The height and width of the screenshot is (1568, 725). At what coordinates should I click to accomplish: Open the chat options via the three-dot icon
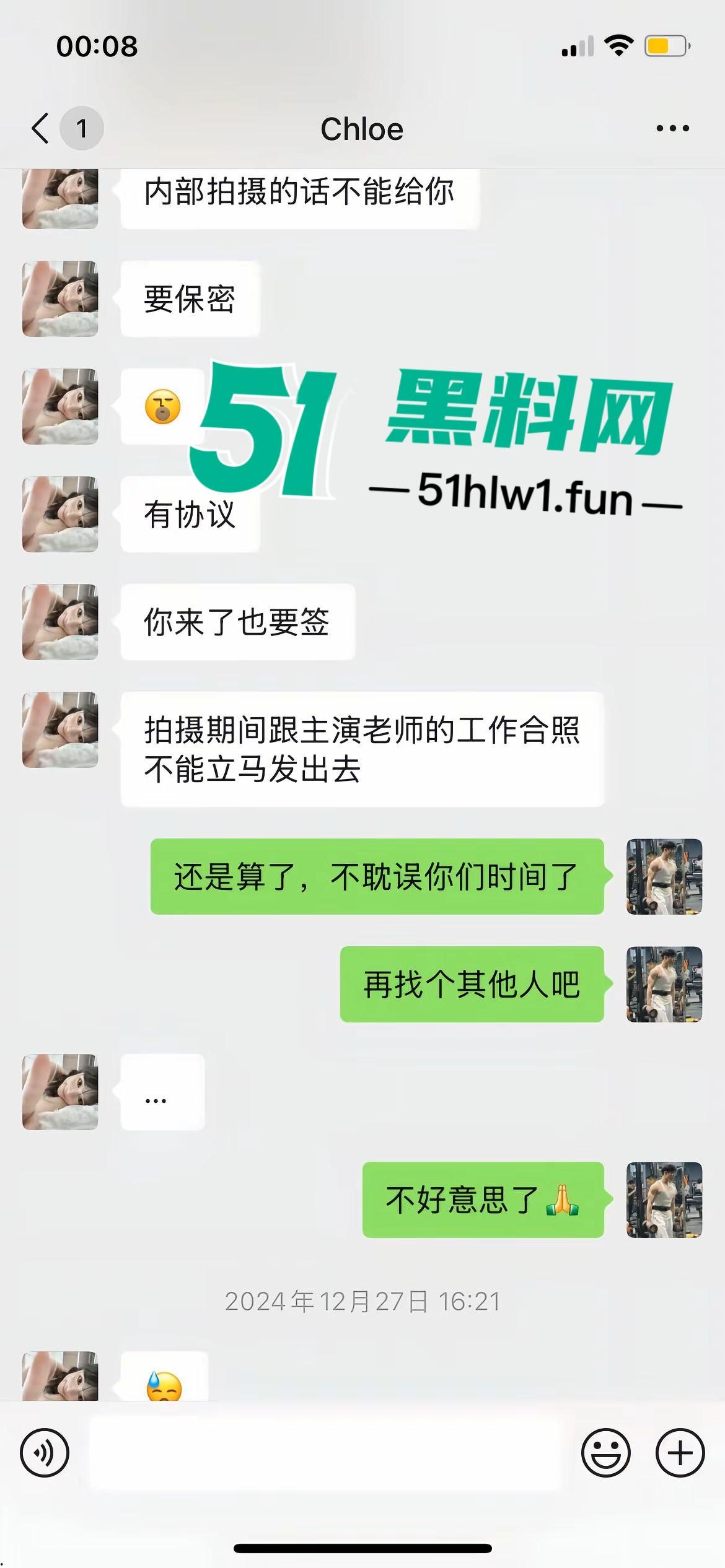pos(672,128)
